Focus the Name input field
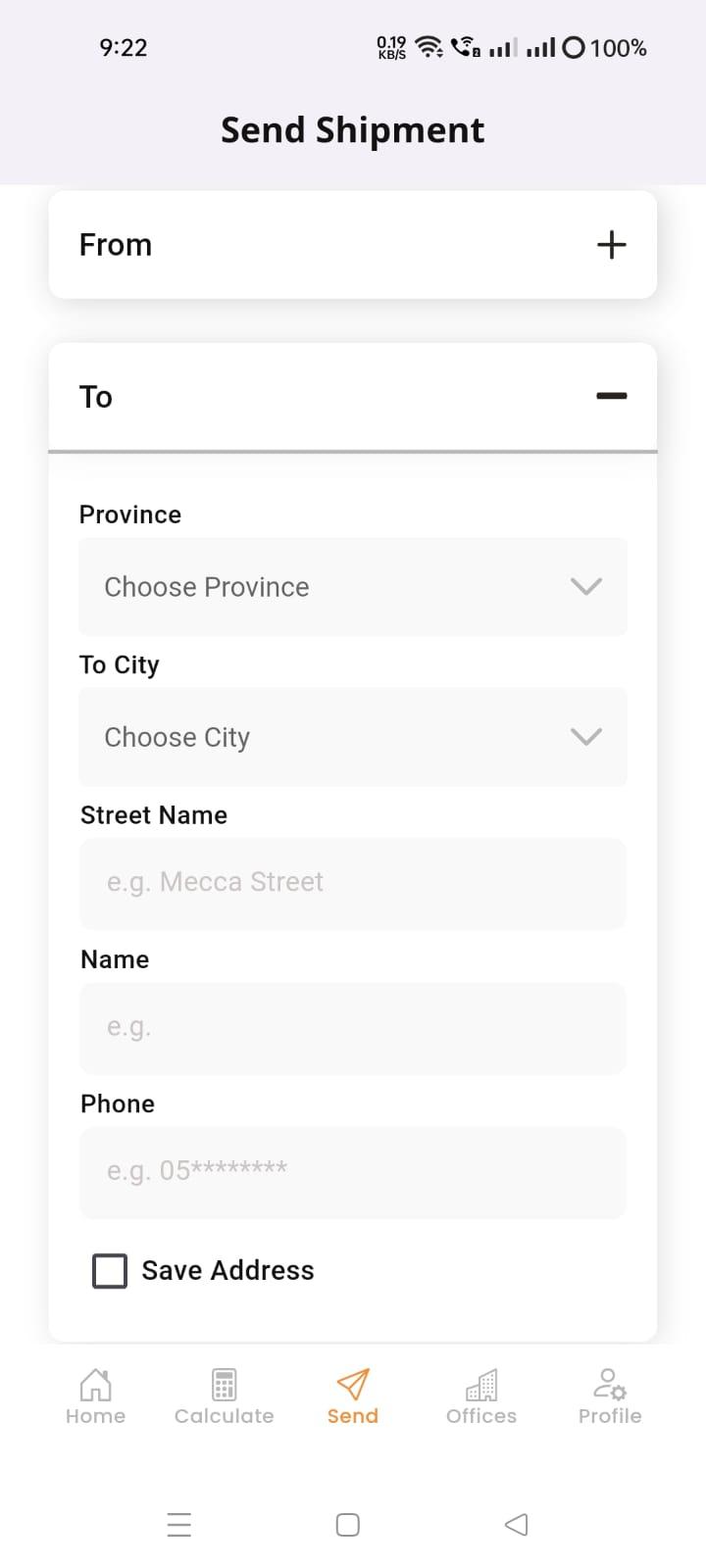This screenshot has width=706, height=1568. [x=352, y=1028]
